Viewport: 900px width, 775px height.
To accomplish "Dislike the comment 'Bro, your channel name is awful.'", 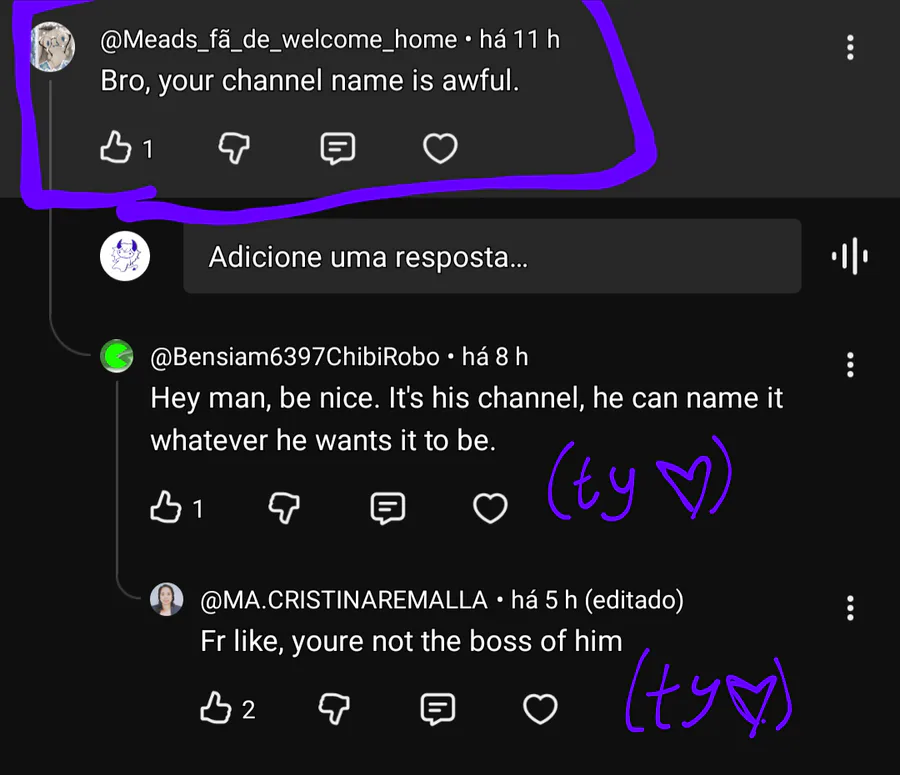I will coord(234,149).
